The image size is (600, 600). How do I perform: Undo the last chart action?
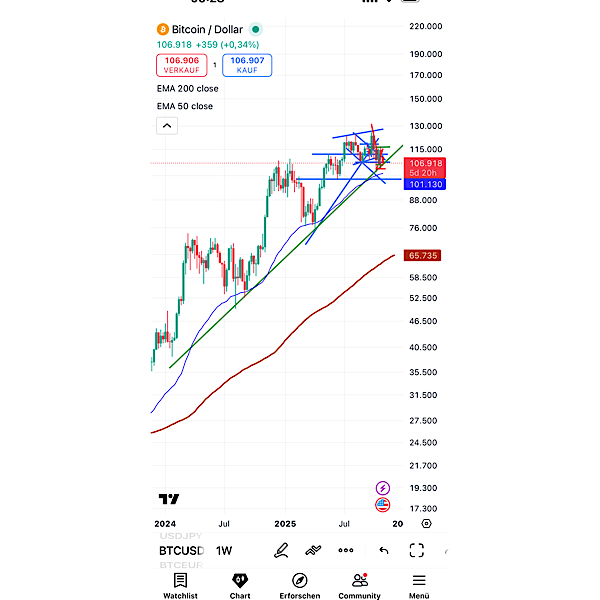[383, 550]
